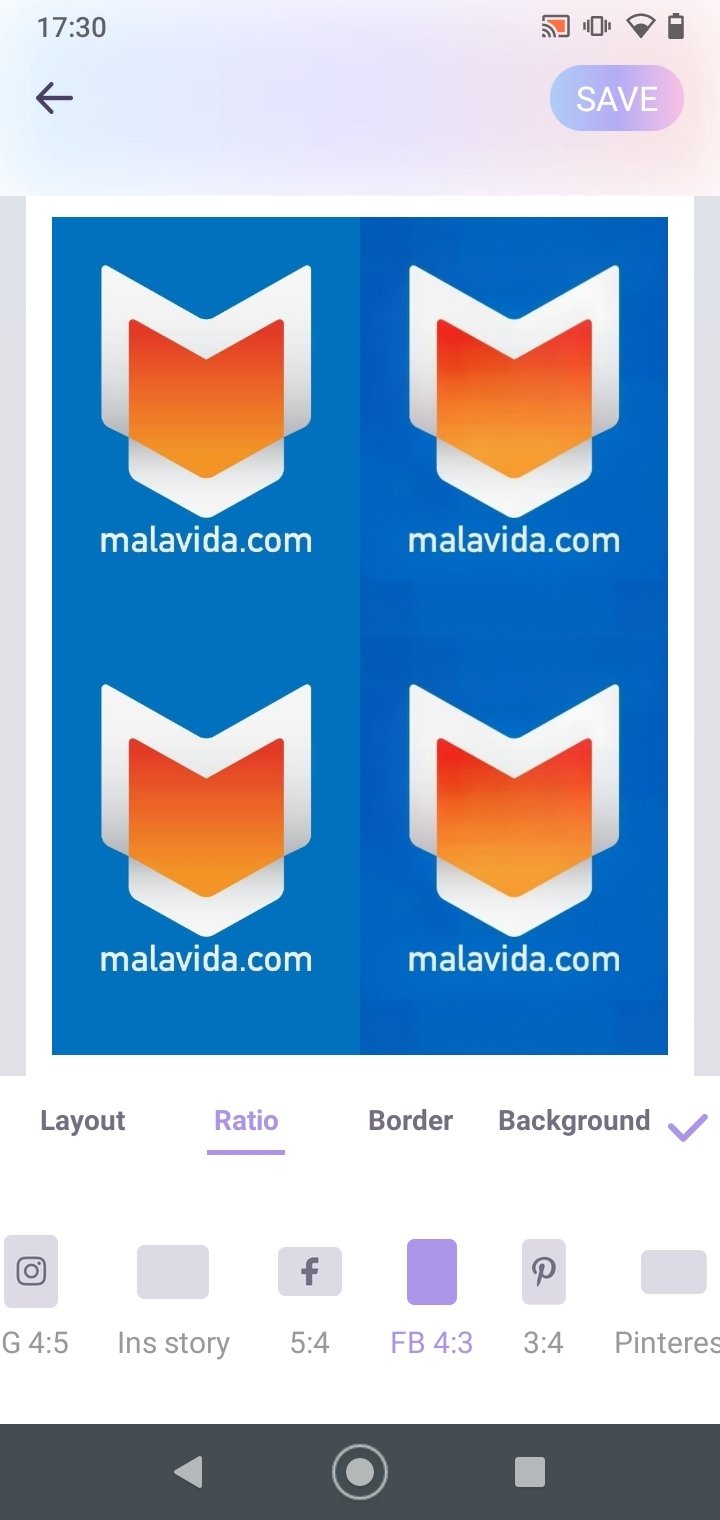This screenshot has width=720, height=1520.
Task: Confirm changes with the purple checkmark
Action: 688,1127
